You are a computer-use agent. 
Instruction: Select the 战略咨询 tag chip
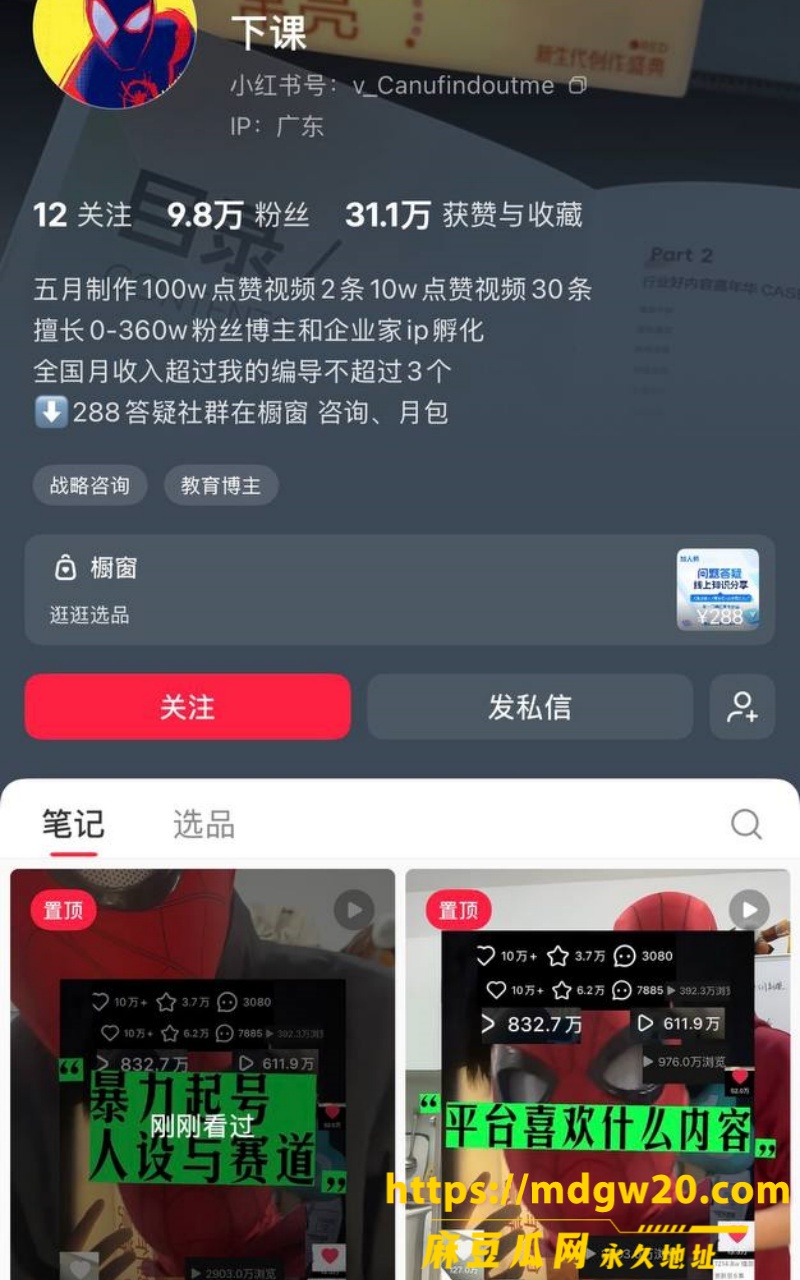point(90,486)
